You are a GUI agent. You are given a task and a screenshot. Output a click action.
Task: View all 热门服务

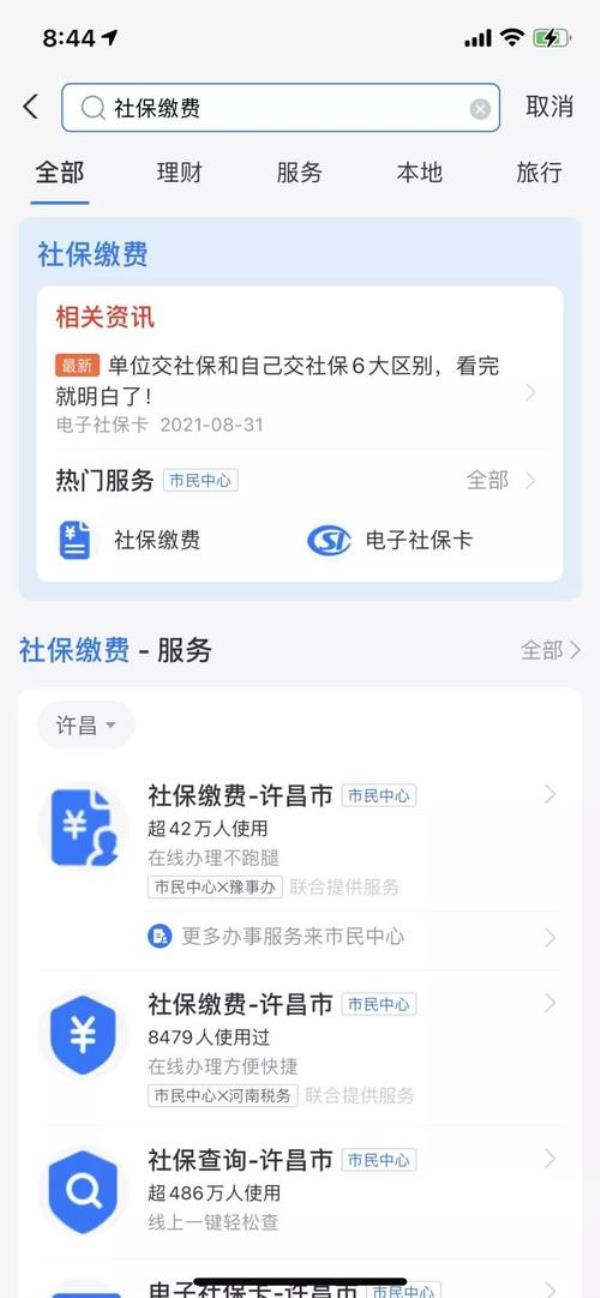point(501,480)
